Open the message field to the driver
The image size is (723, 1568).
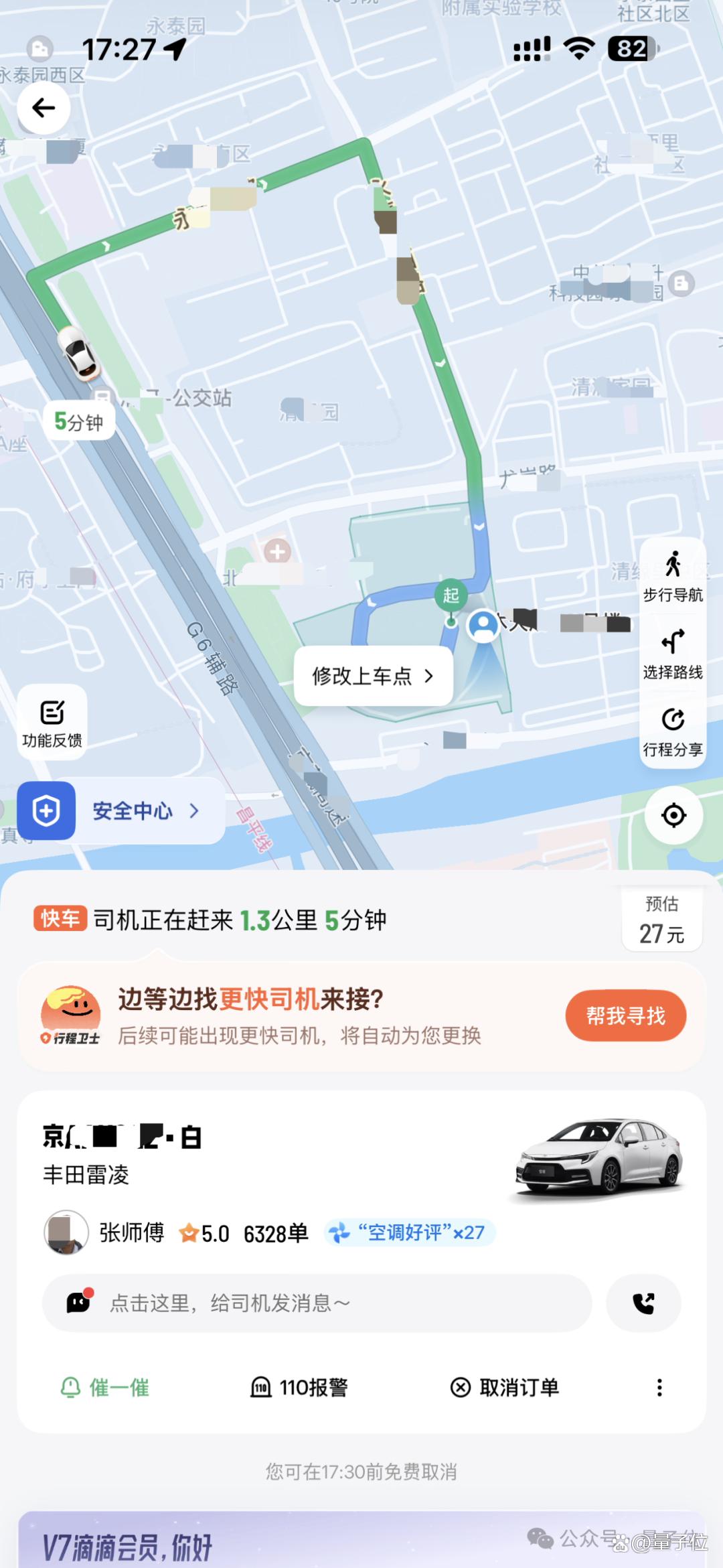[x=317, y=1303]
